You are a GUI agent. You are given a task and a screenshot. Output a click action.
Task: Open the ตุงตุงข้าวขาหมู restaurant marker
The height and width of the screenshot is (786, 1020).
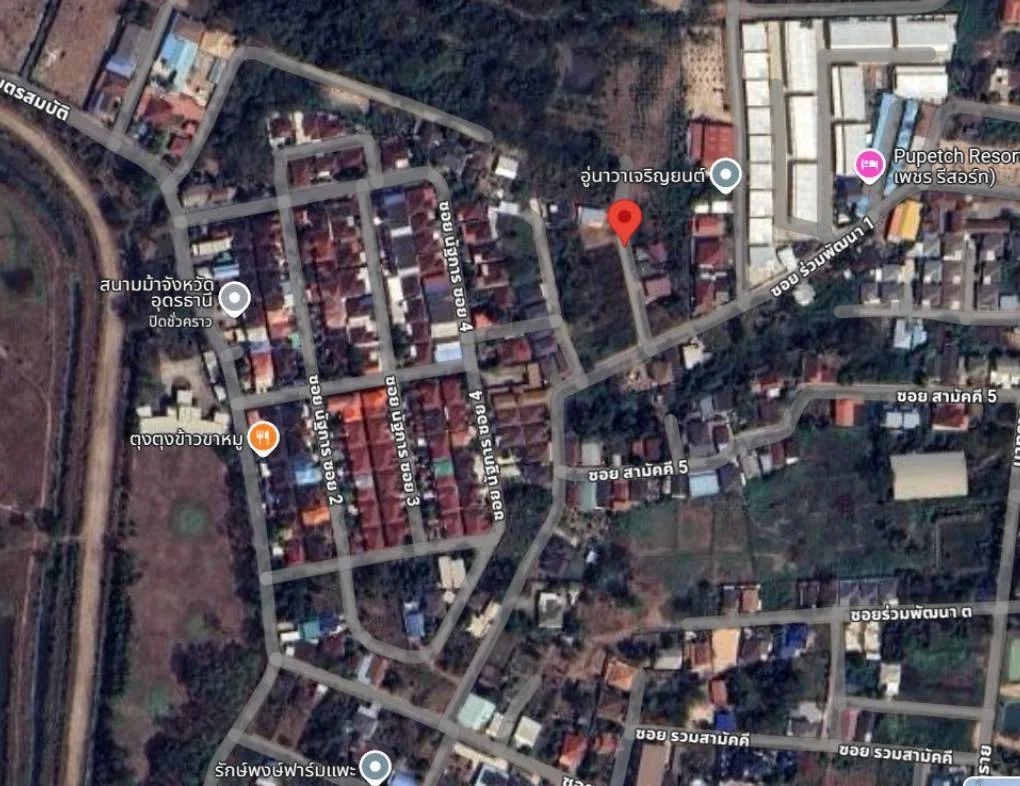262,437
